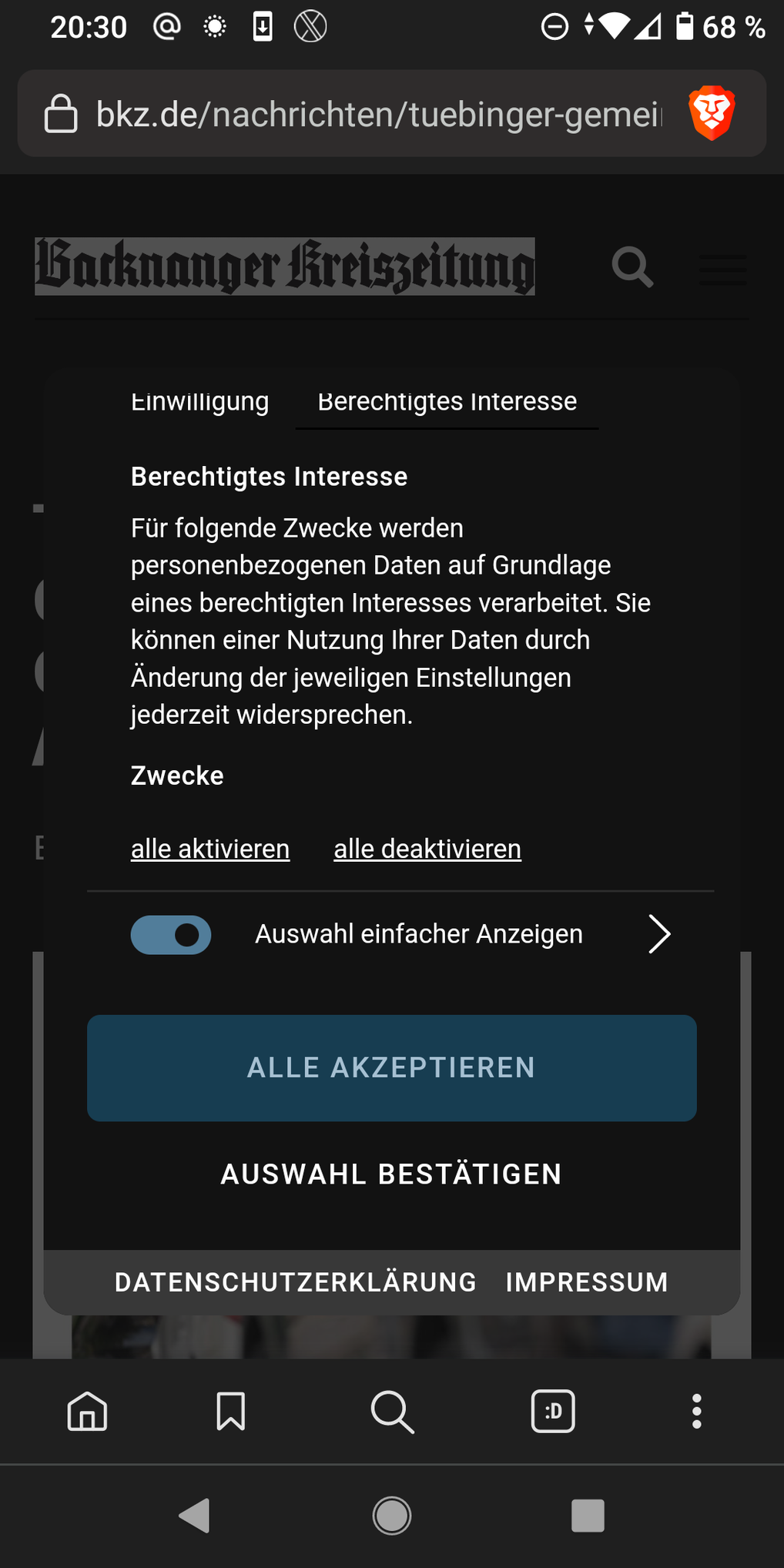The image size is (784, 1568).
Task: Expand details for Auswahl einfacher Anzeigen
Action: point(659,934)
